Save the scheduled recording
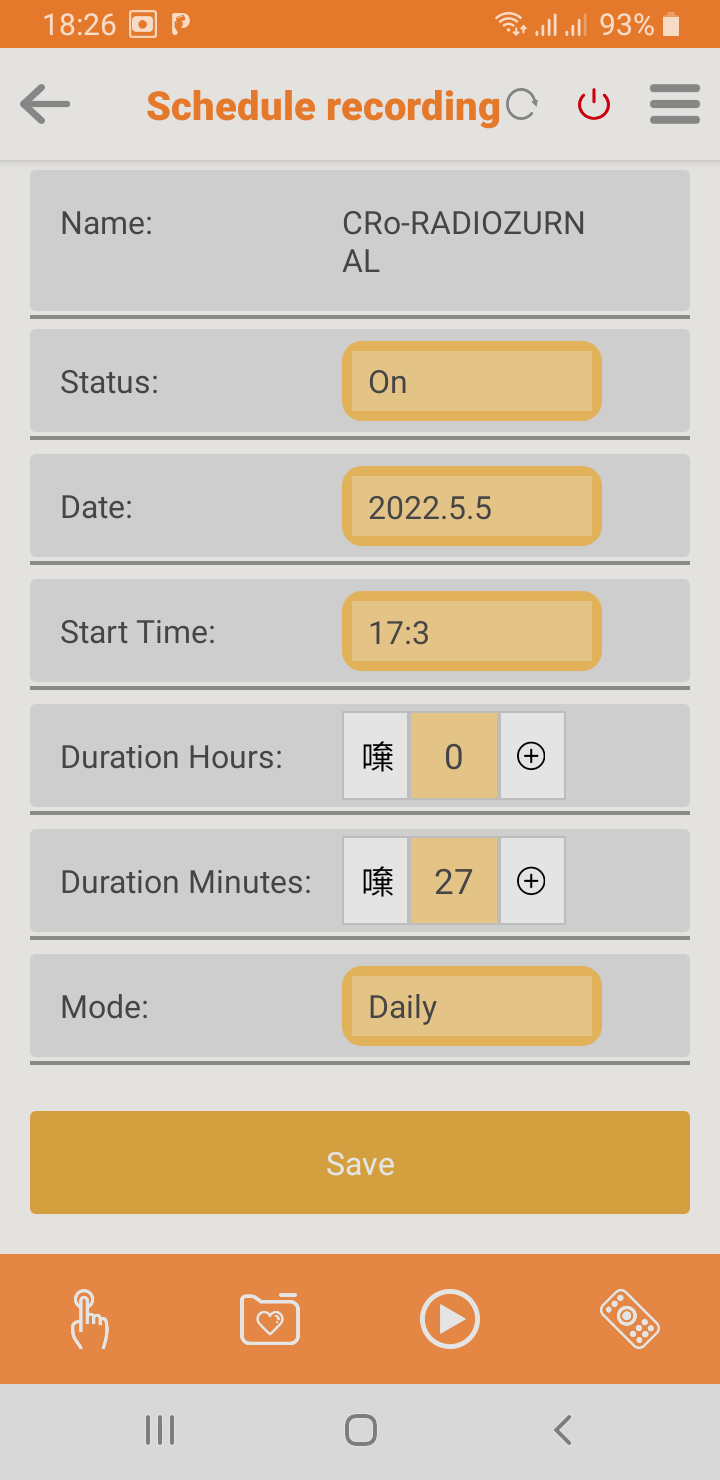 pos(360,1162)
